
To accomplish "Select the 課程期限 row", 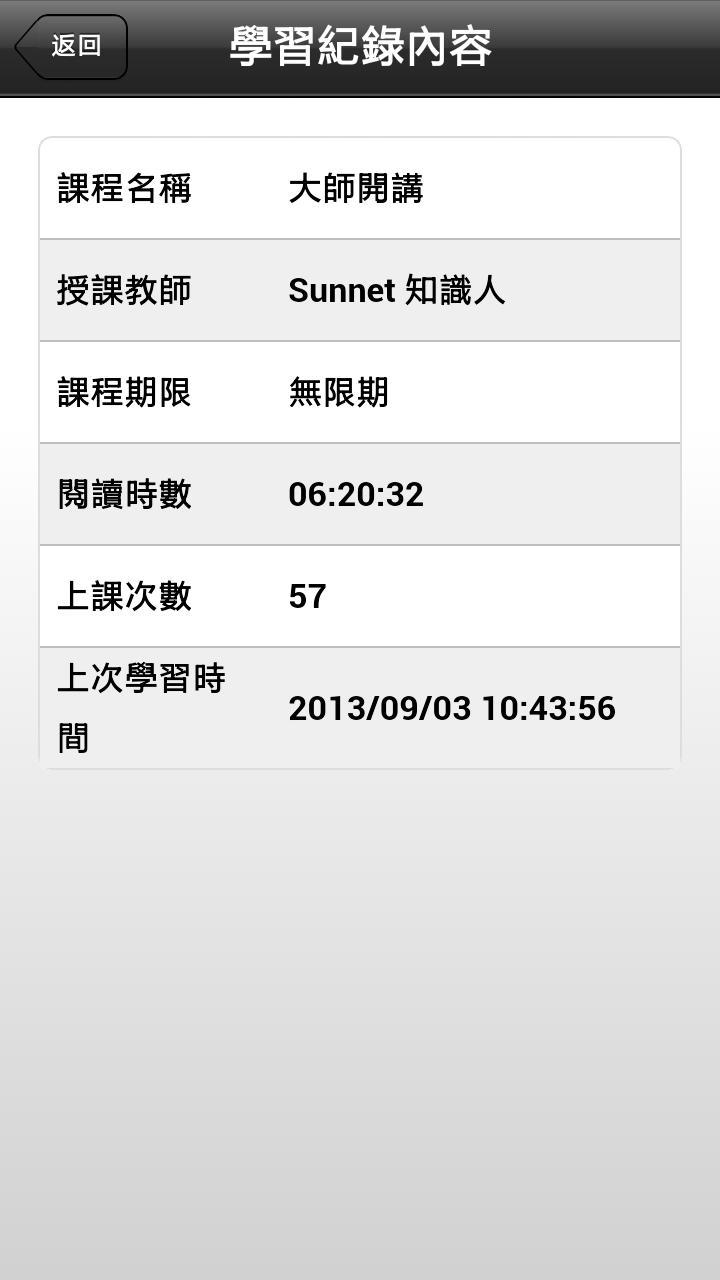I will coord(360,392).
